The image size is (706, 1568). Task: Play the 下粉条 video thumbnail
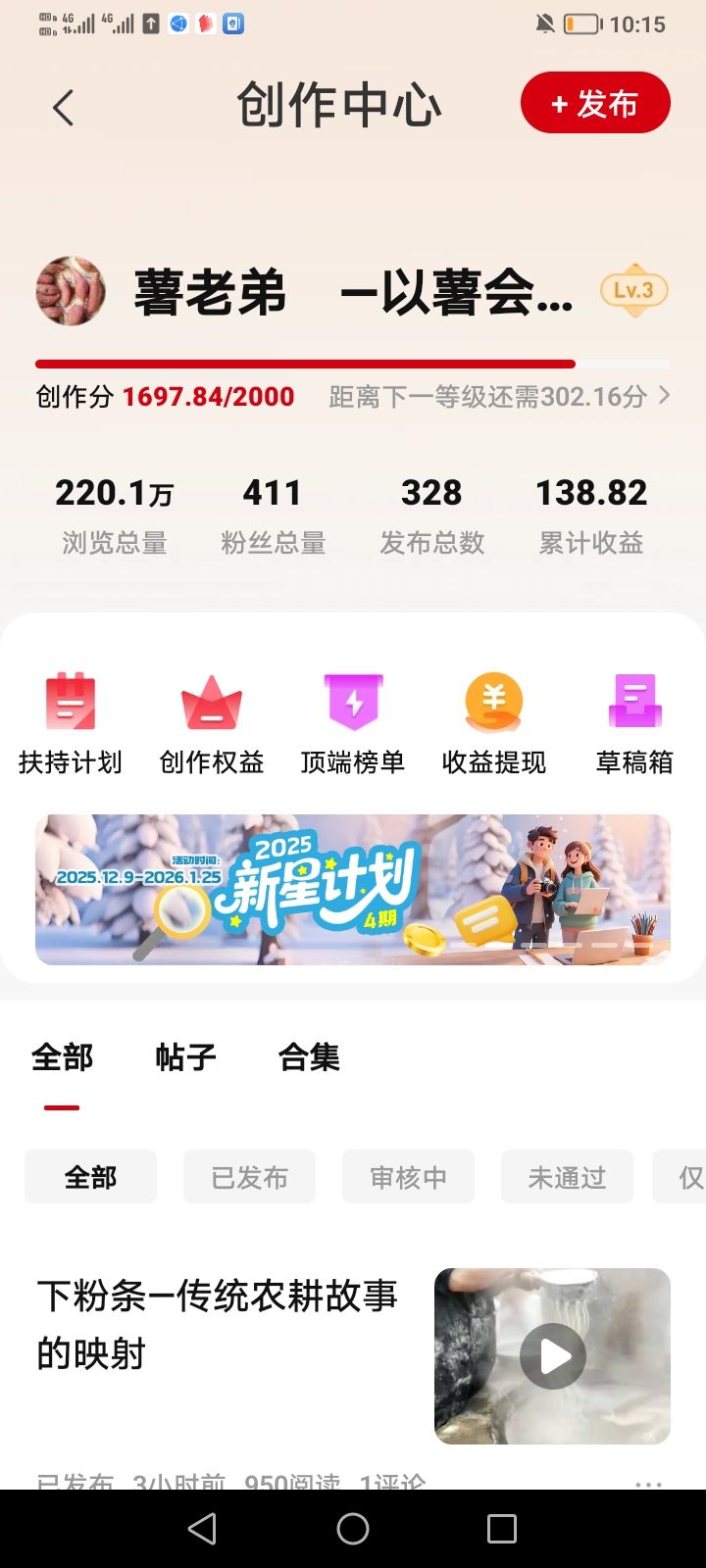(x=552, y=1356)
